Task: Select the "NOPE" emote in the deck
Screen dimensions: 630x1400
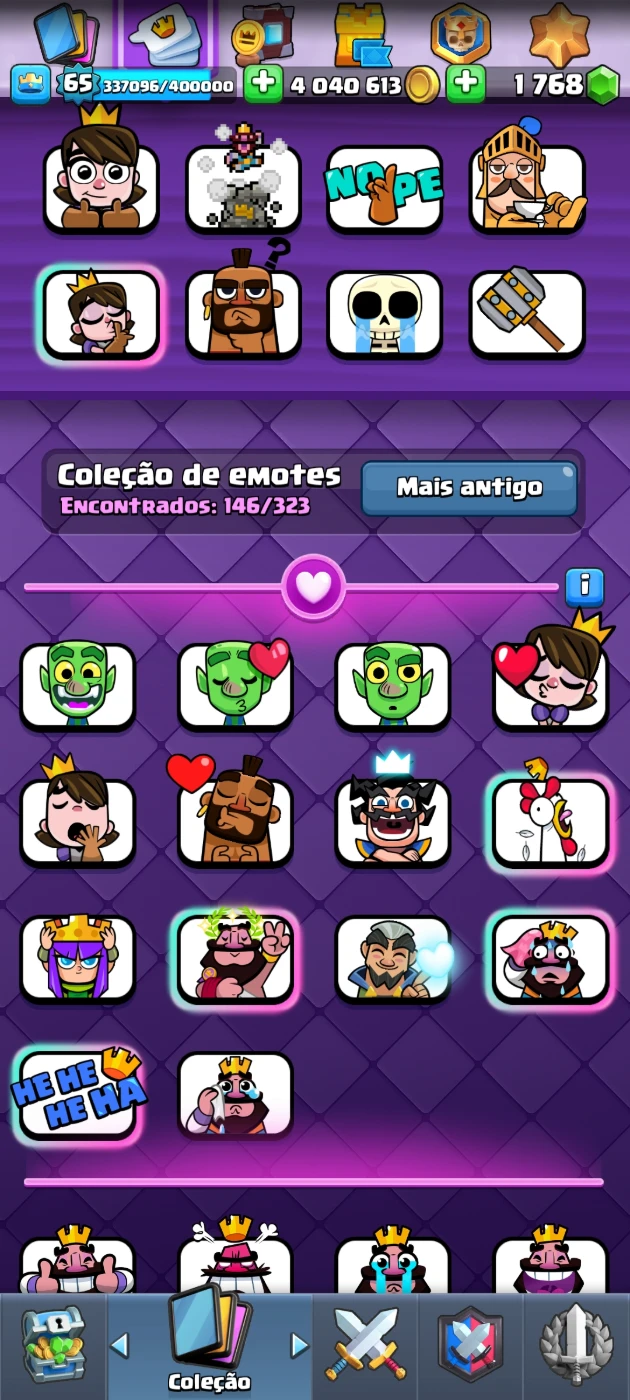Action: (x=384, y=187)
